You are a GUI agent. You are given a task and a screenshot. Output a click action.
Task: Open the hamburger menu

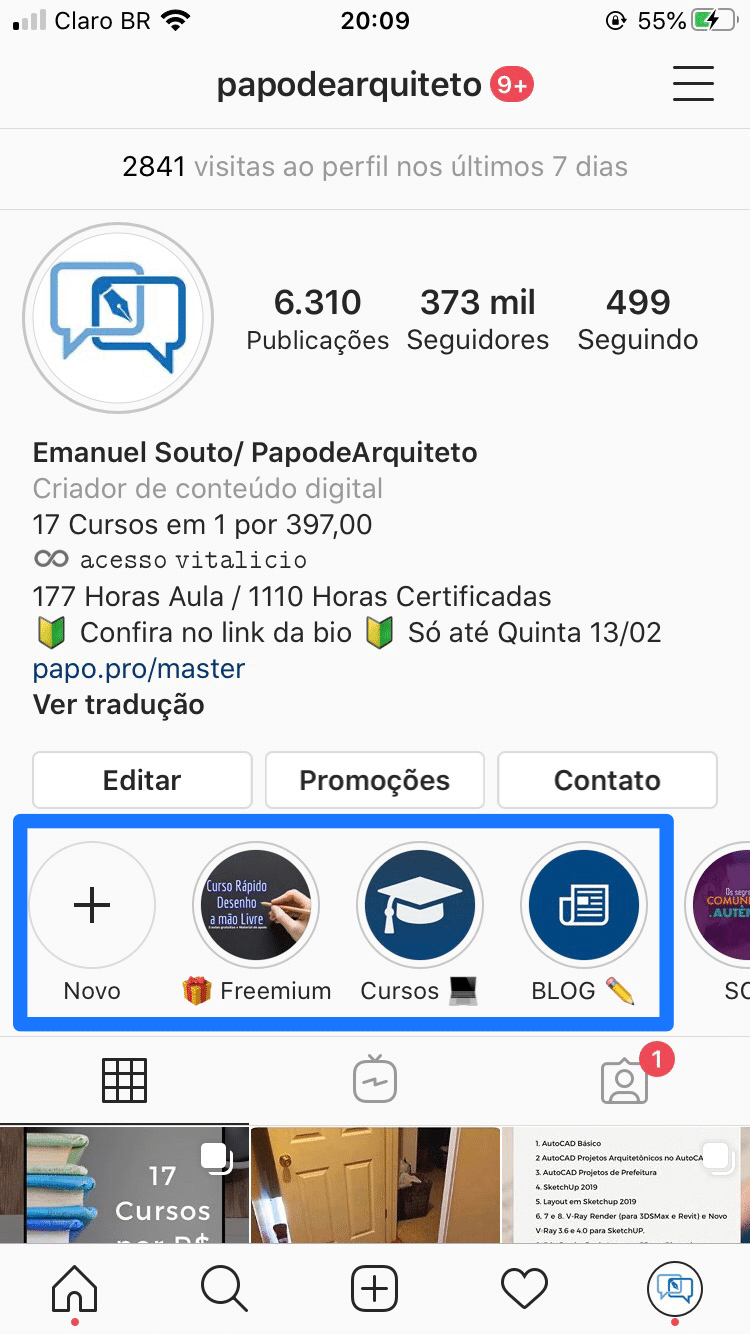coord(693,84)
